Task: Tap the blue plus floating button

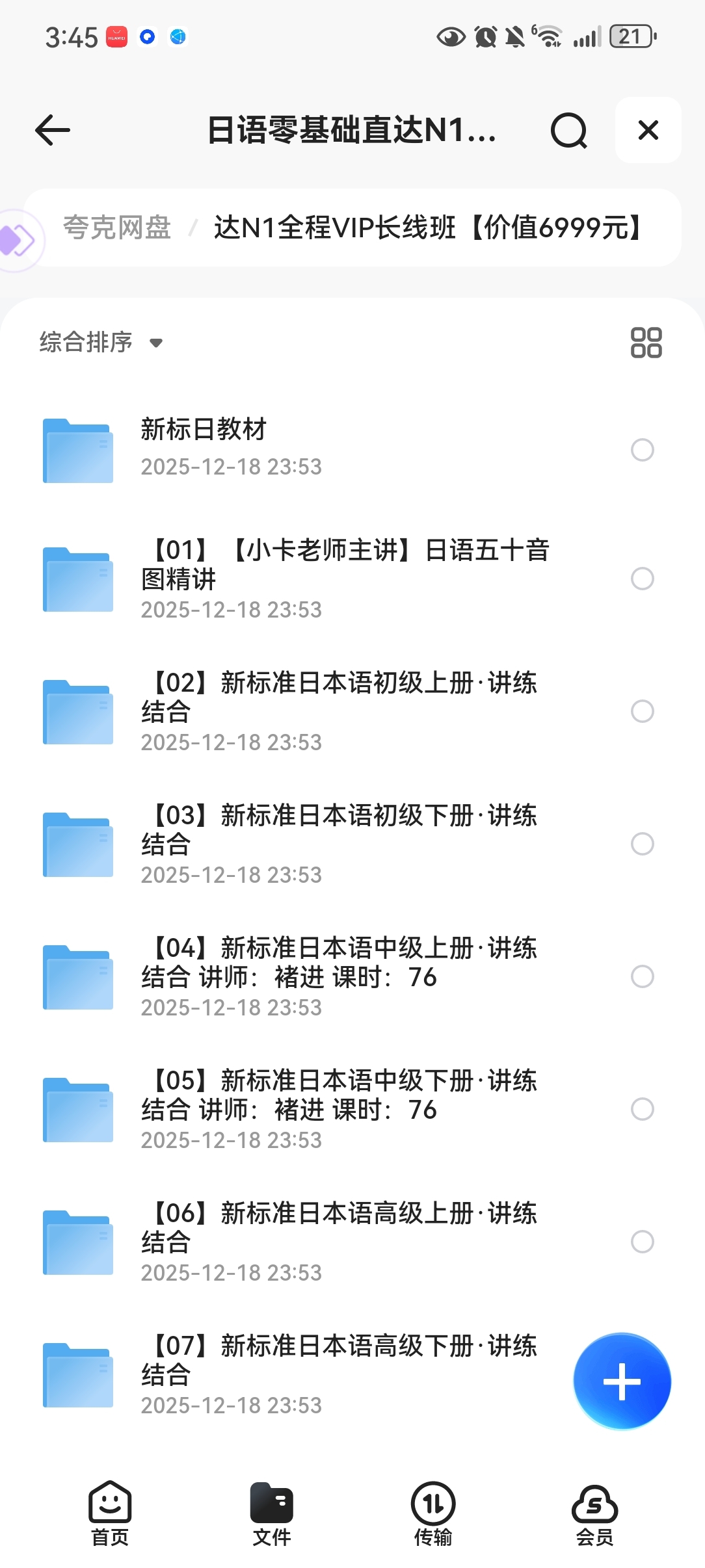Action: [x=622, y=1381]
